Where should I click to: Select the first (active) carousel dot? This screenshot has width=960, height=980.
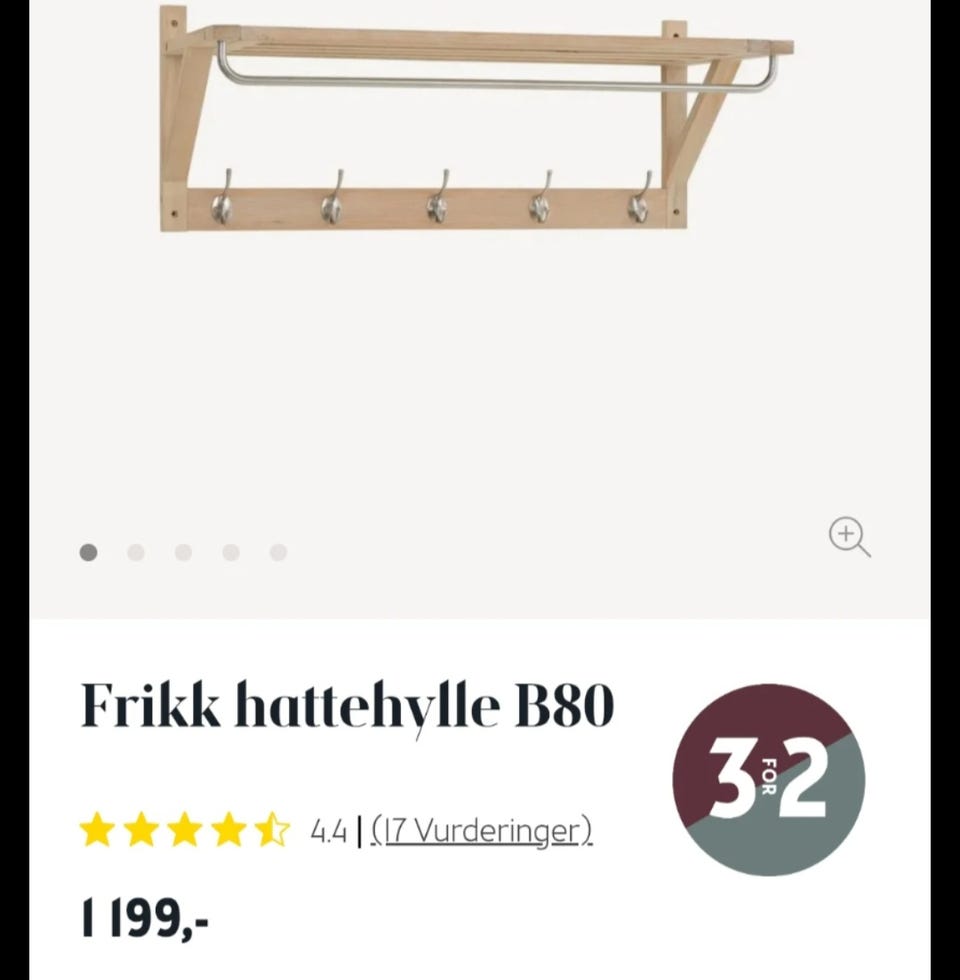[x=88, y=552]
